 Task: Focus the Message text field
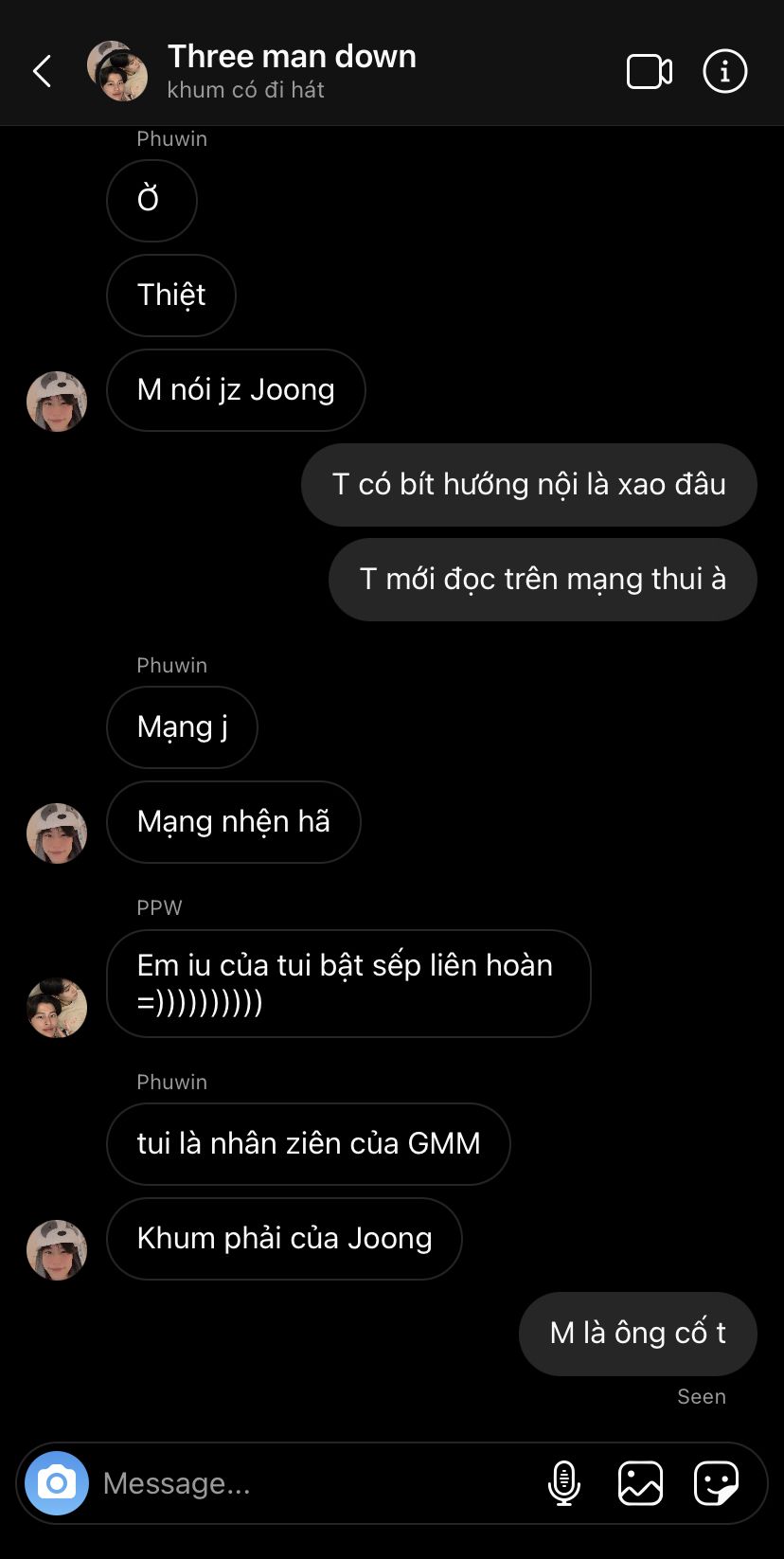(x=312, y=1483)
